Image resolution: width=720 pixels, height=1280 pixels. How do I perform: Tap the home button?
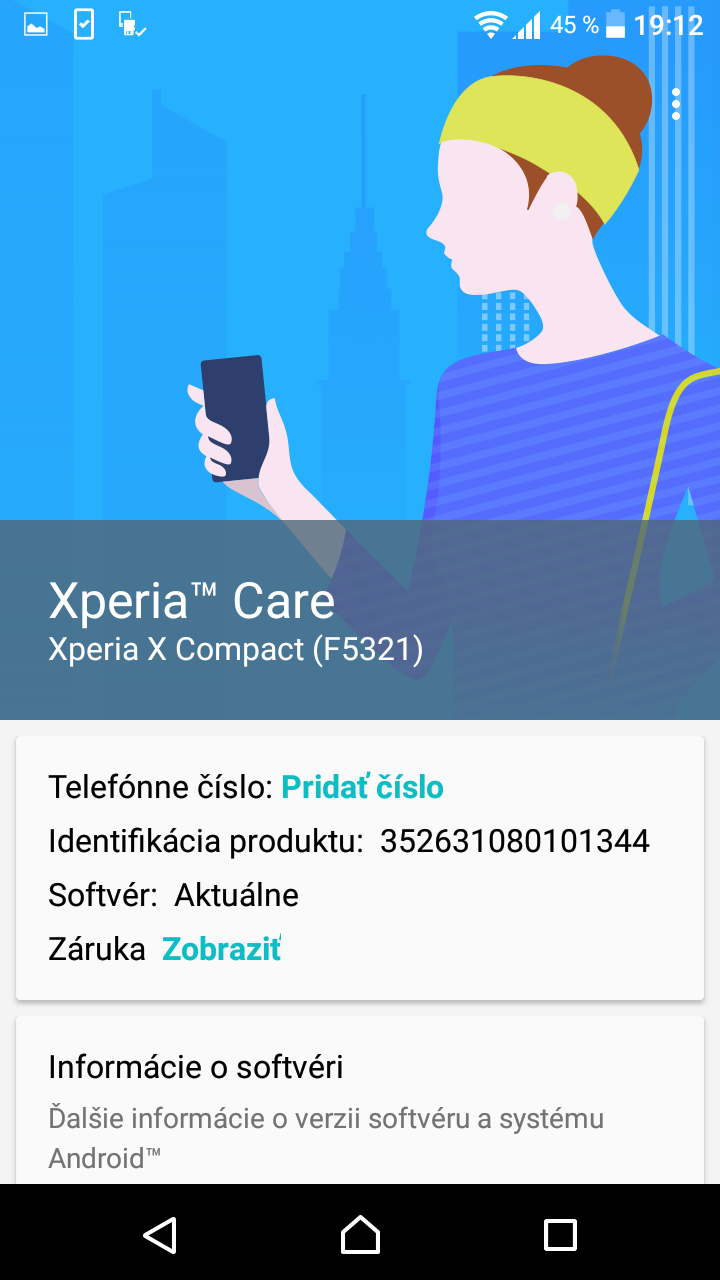[x=360, y=1234]
